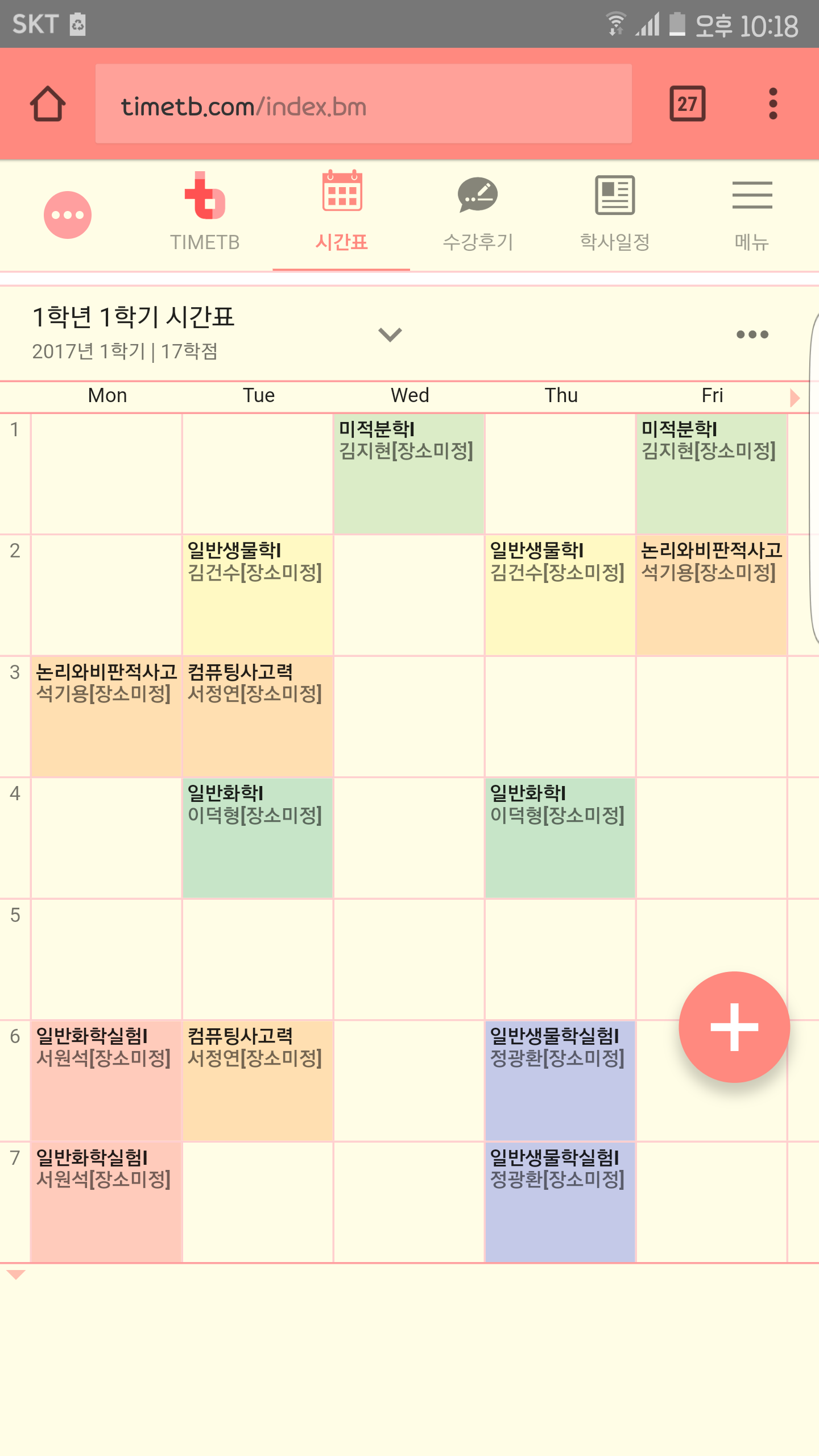Open the 수강후기 tab
819x1456 pixels.
point(478,212)
